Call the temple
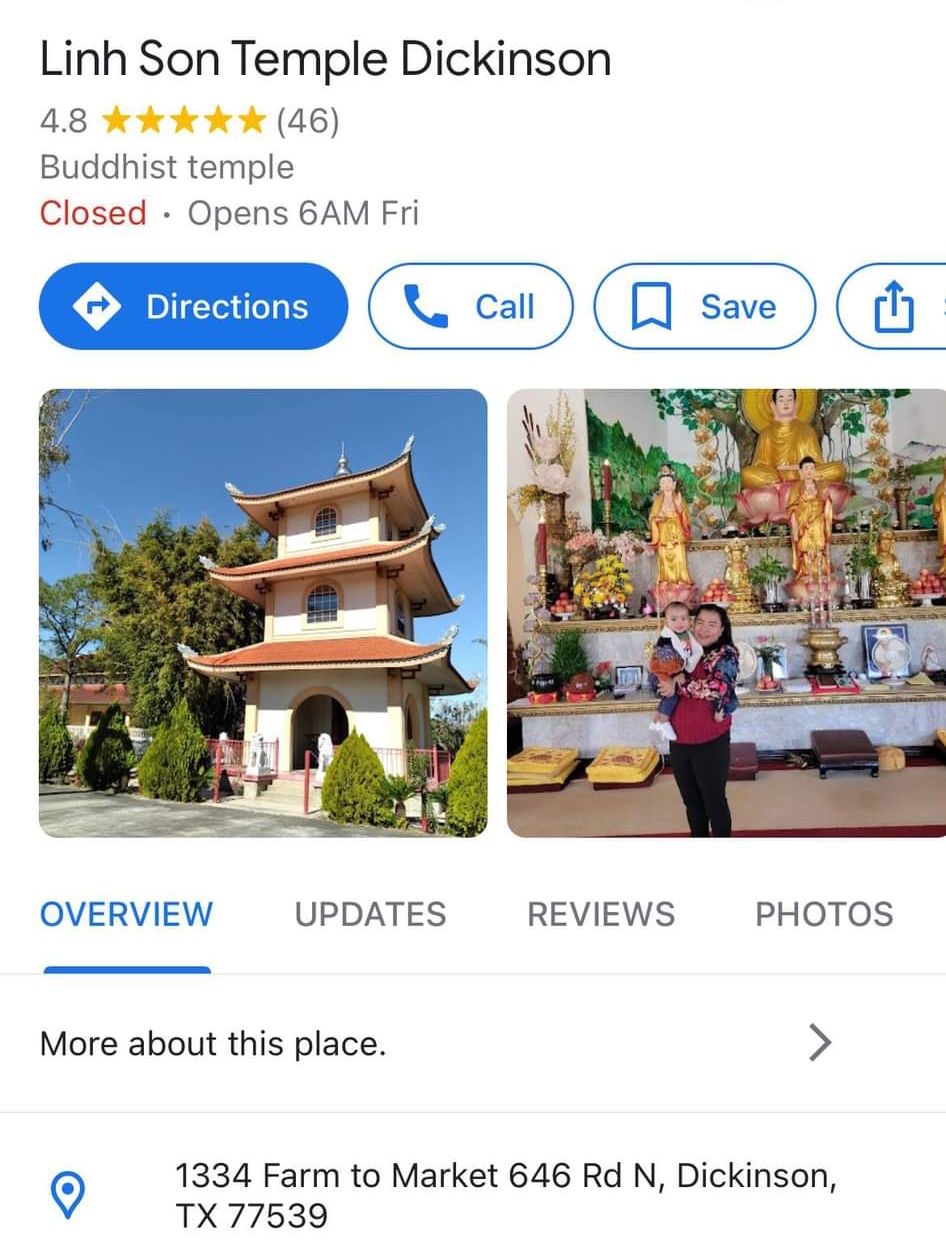 471,307
